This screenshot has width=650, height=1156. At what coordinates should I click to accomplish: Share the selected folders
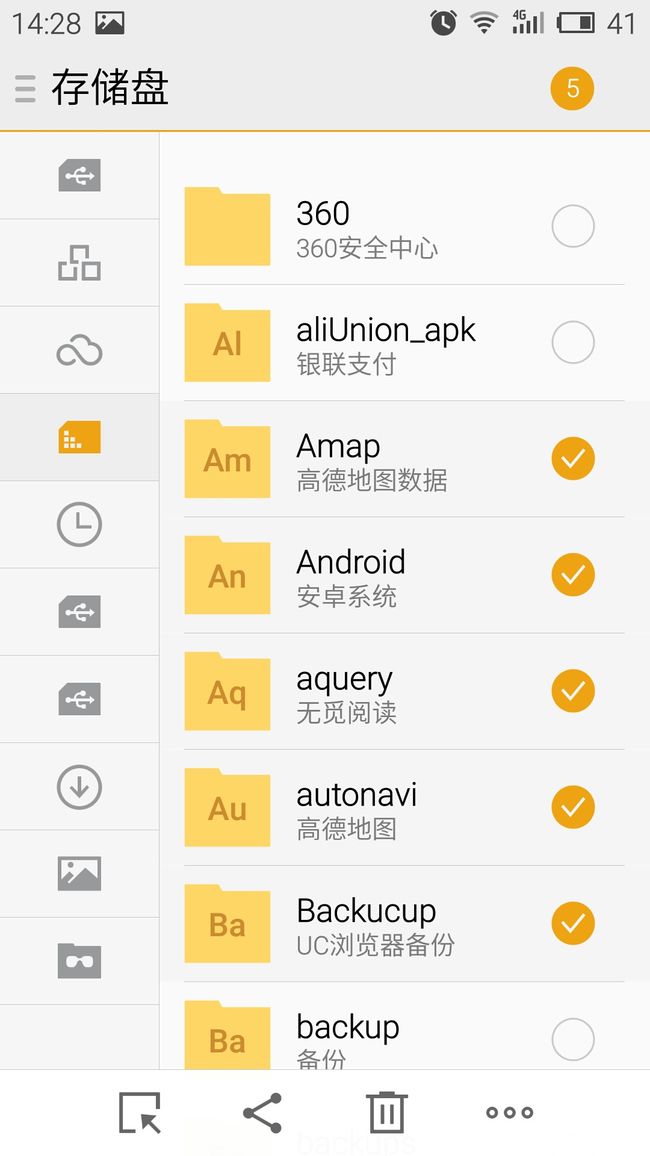[x=263, y=1113]
